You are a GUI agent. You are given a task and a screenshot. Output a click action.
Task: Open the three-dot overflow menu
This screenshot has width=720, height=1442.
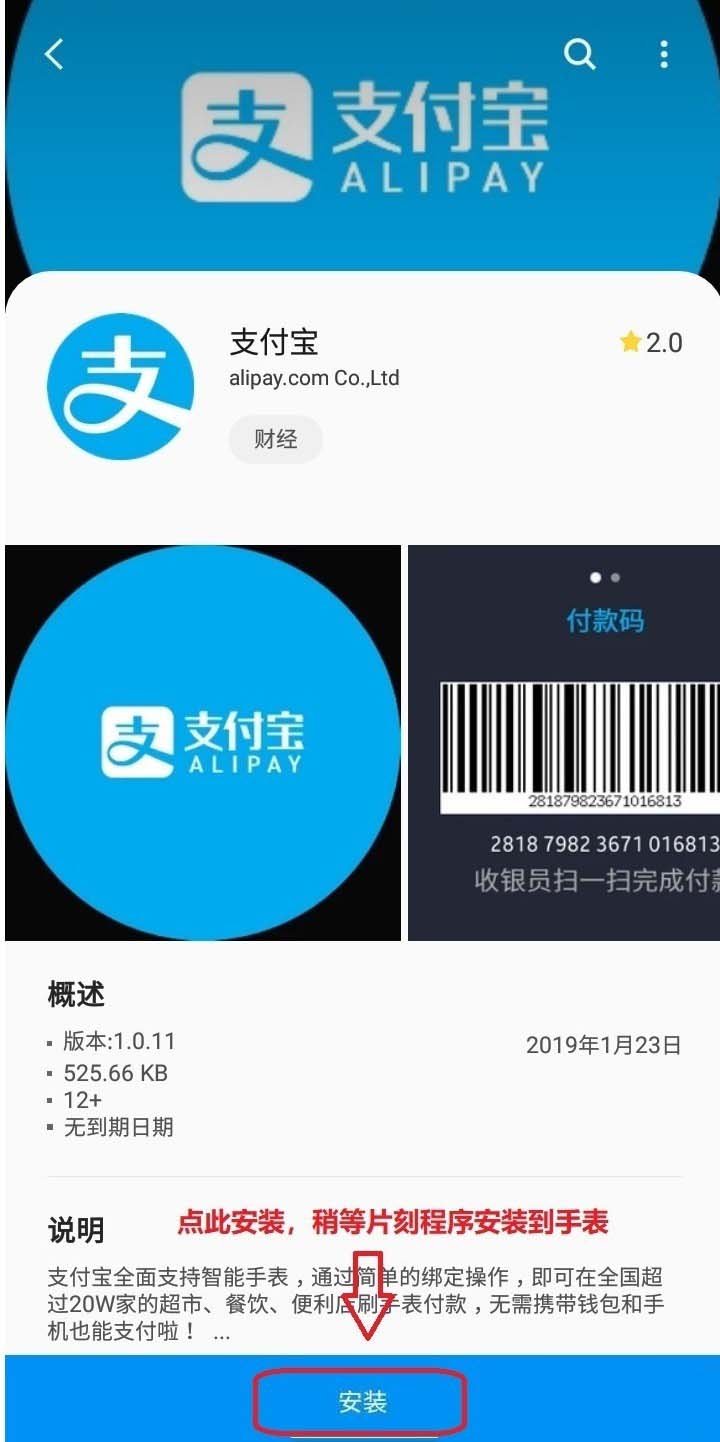click(x=664, y=54)
